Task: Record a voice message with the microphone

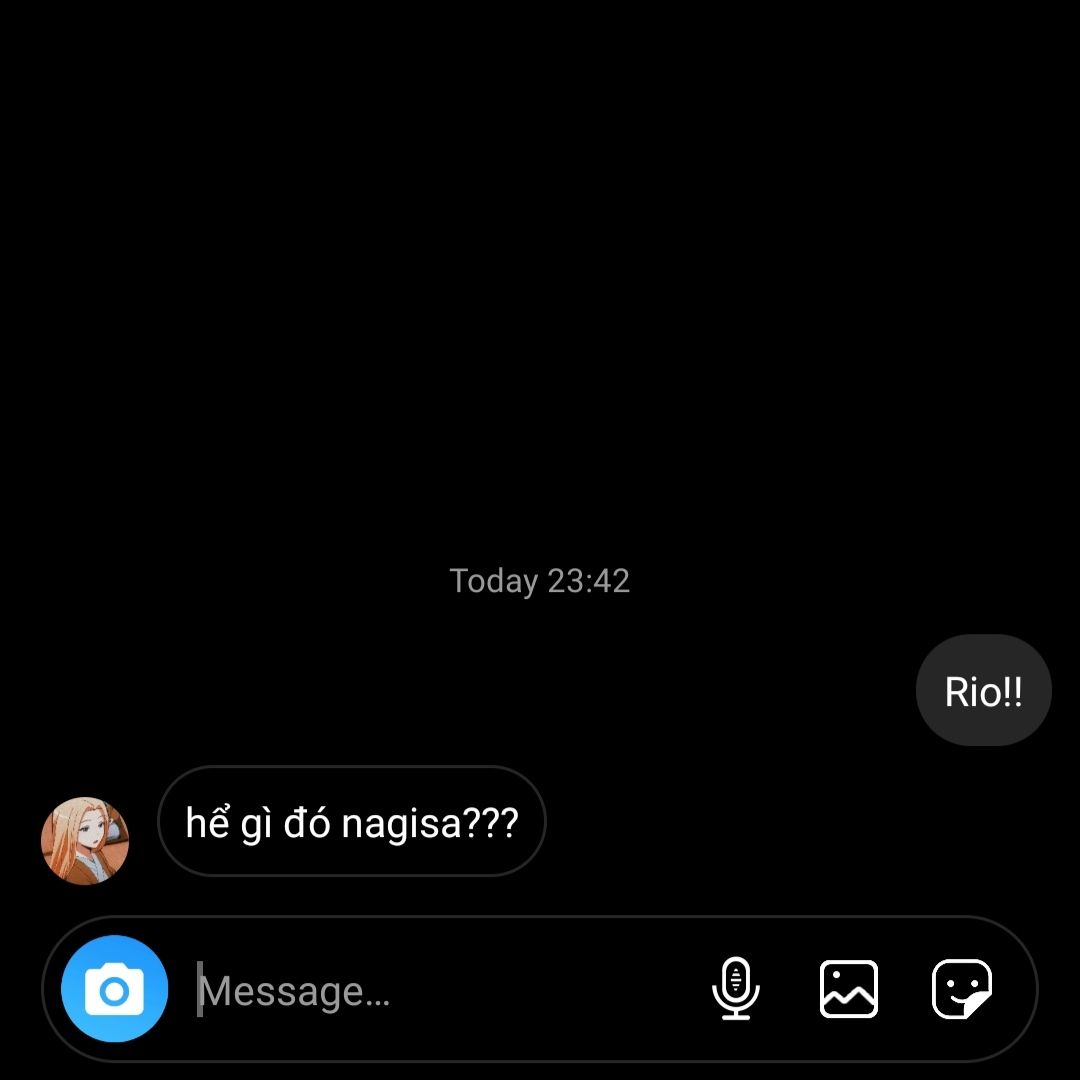Action: [x=736, y=989]
